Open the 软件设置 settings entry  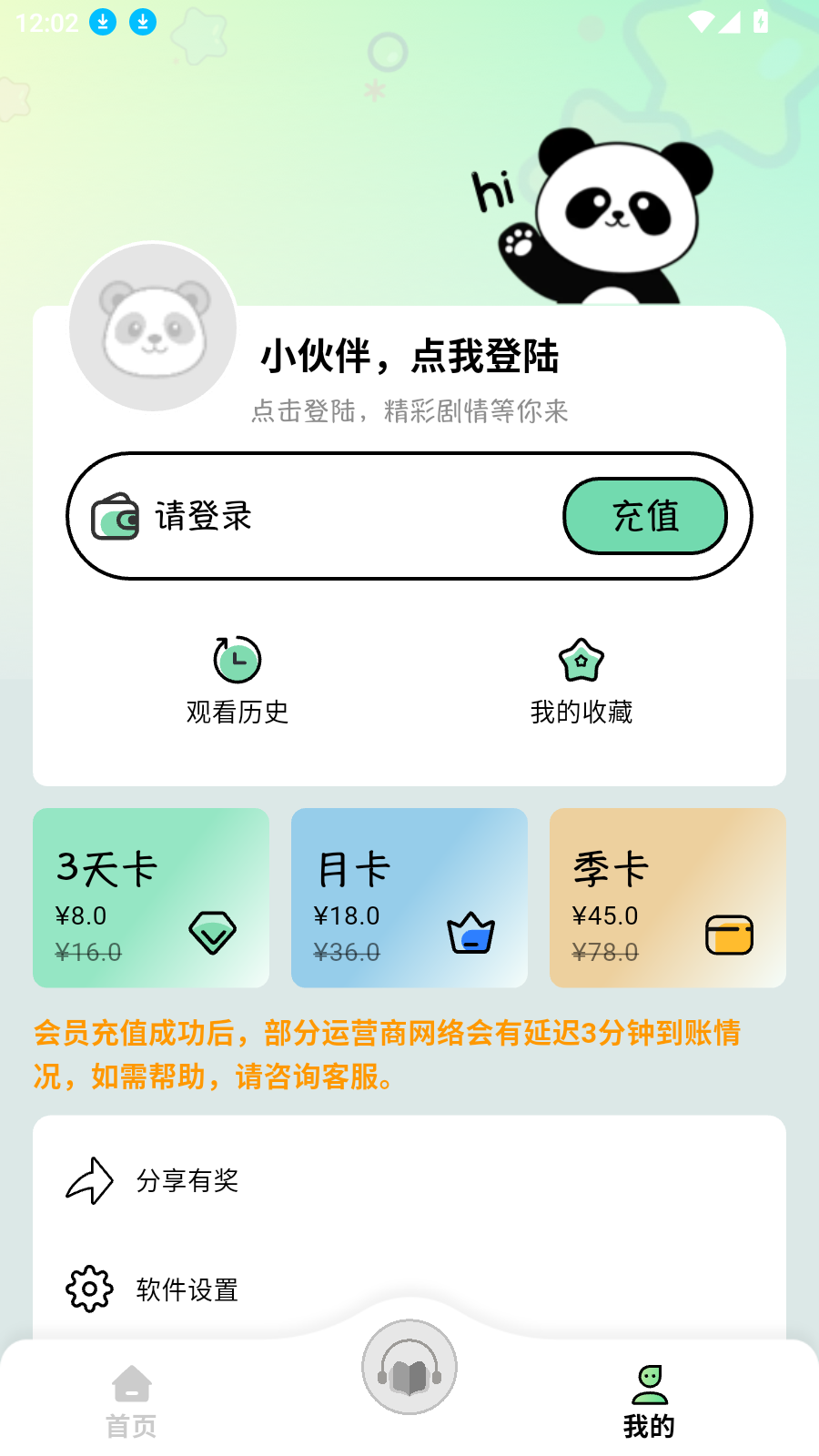[186, 1289]
